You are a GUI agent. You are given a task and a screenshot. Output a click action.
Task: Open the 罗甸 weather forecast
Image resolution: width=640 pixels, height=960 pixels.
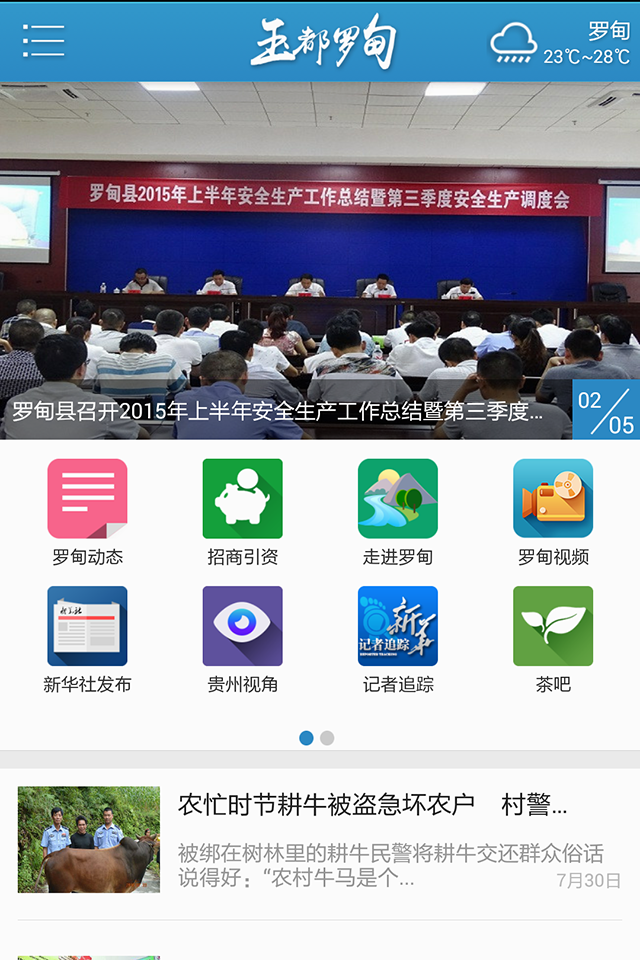pos(560,43)
